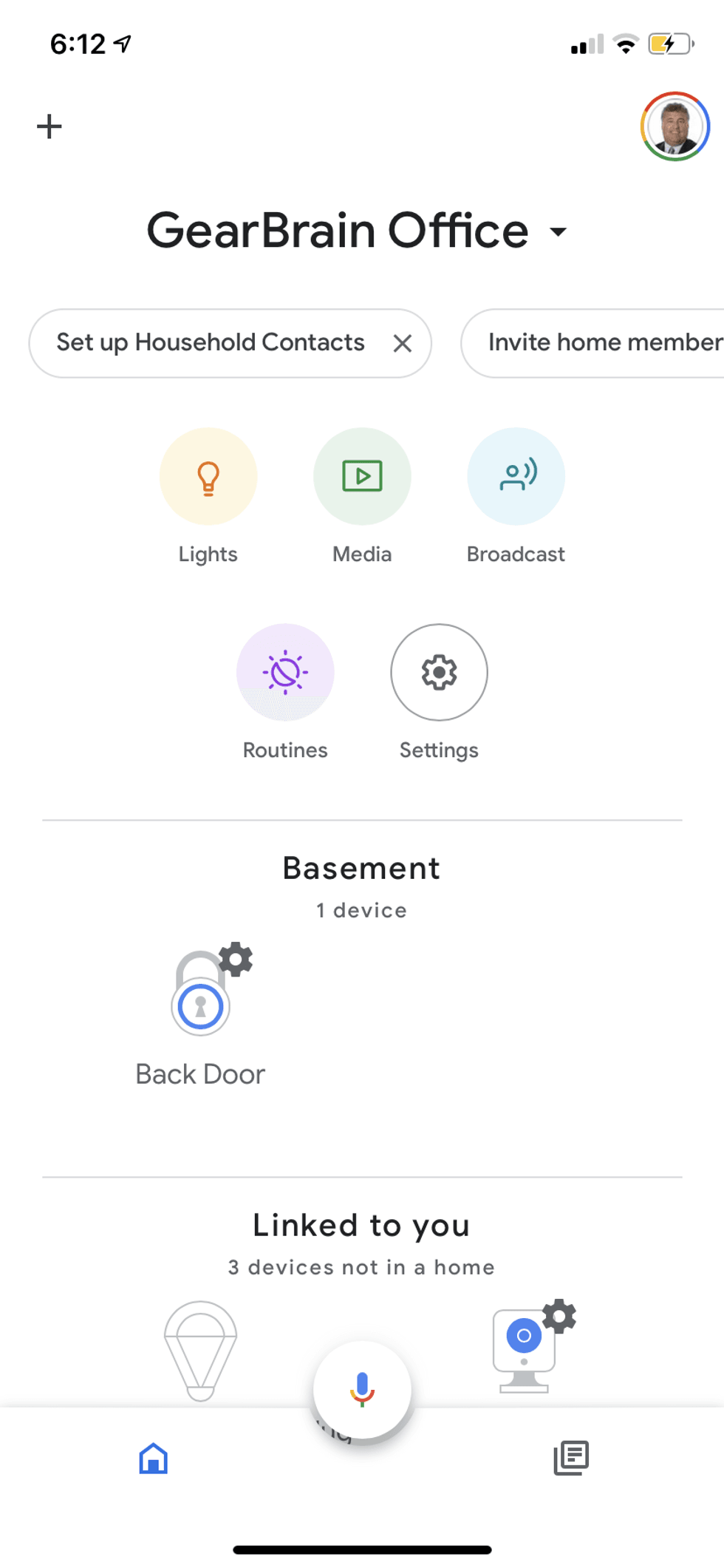Open Back Door lock settings gear
The image size is (724, 1568).
pyautogui.click(x=235, y=959)
